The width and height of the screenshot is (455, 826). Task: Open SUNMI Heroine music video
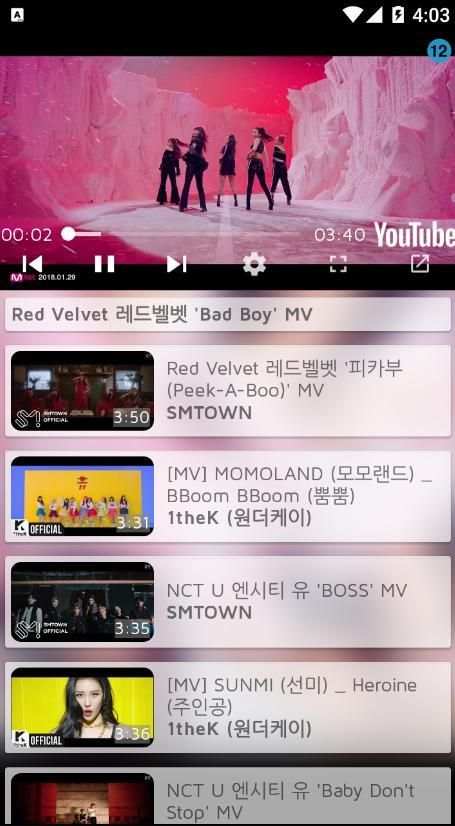(x=228, y=707)
